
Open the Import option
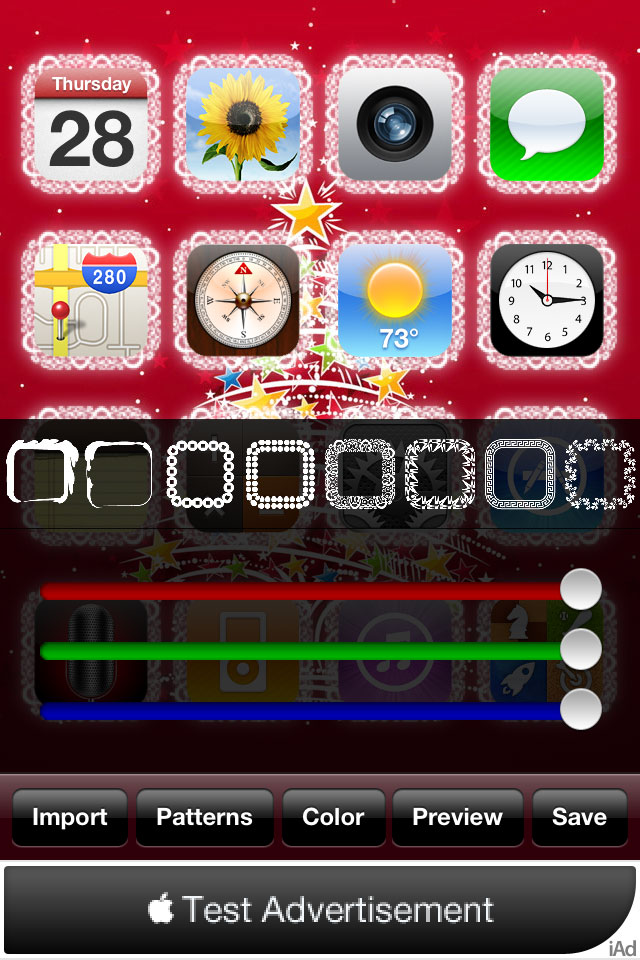pos(69,817)
